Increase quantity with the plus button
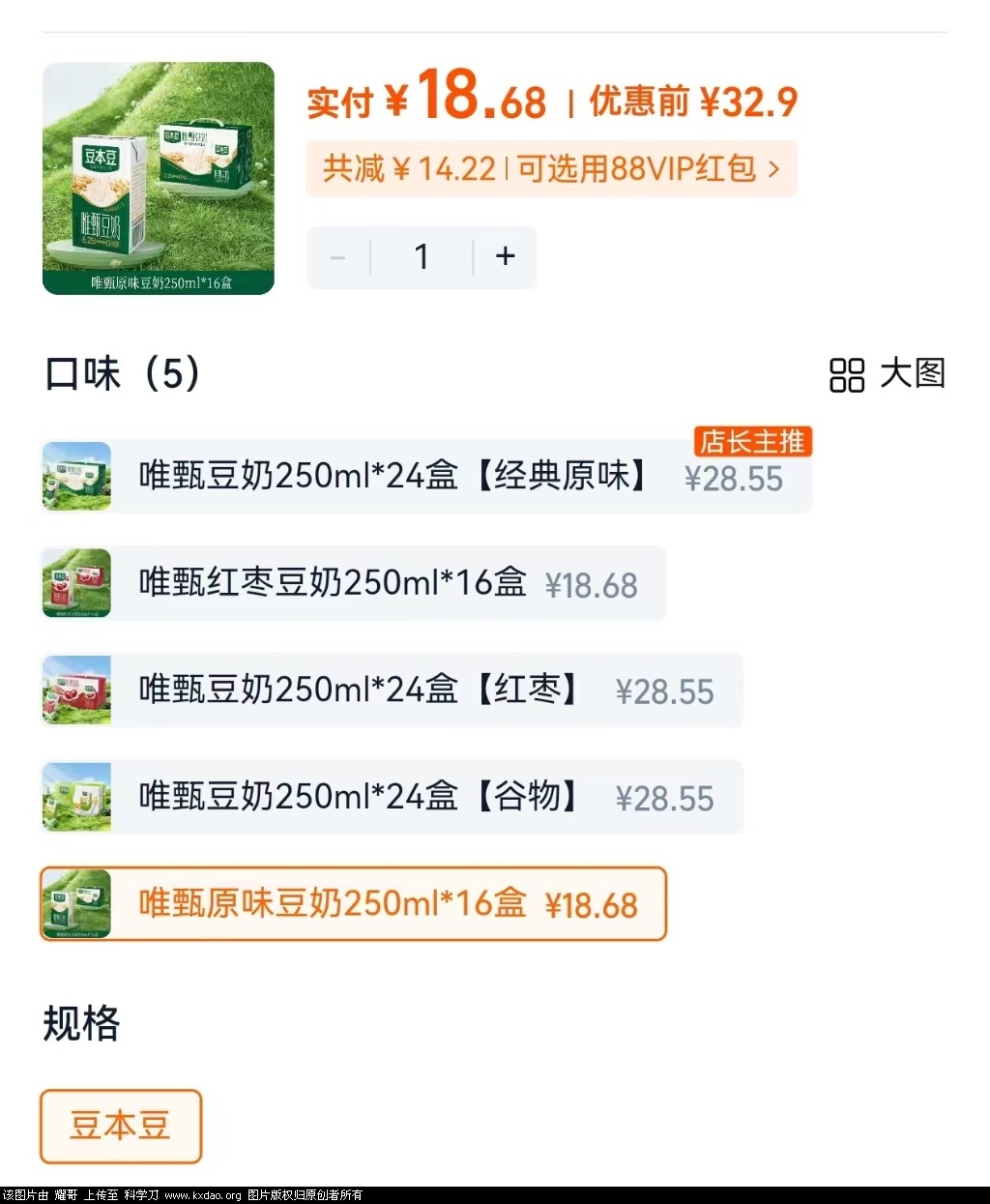This screenshot has height=1204, width=990. [x=505, y=256]
